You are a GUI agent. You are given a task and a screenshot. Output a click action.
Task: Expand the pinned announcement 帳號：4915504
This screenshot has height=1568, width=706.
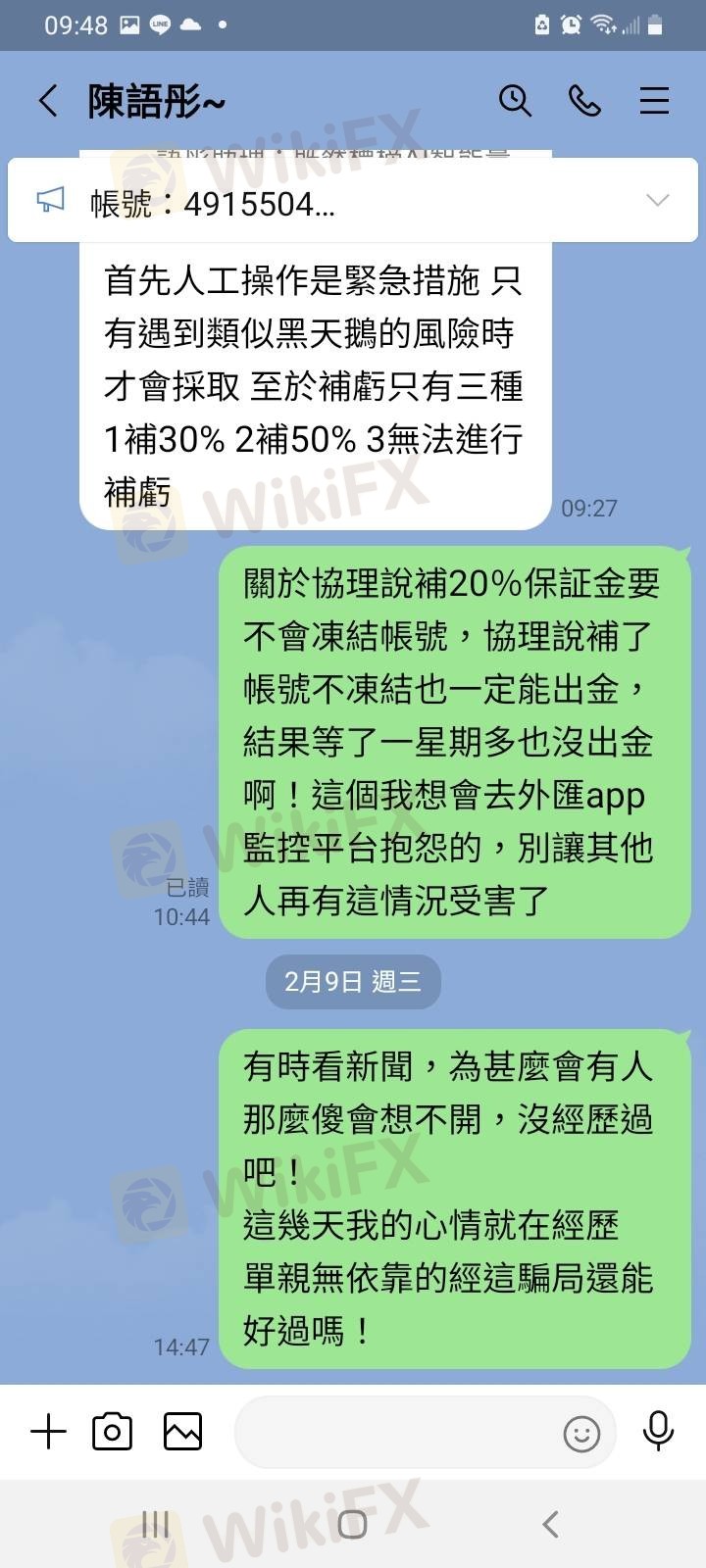click(x=657, y=201)
